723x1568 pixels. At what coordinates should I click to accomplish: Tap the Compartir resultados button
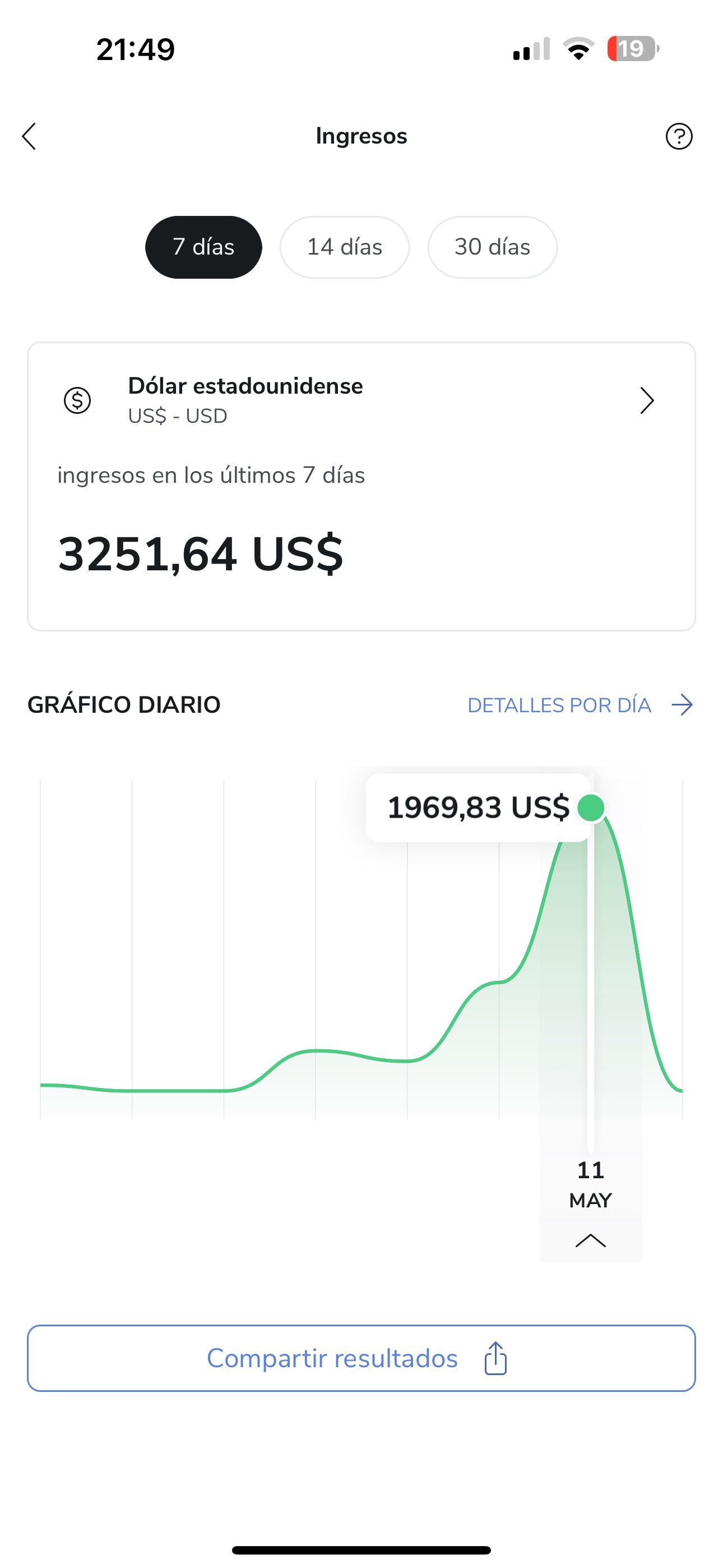click(361, 1358)
